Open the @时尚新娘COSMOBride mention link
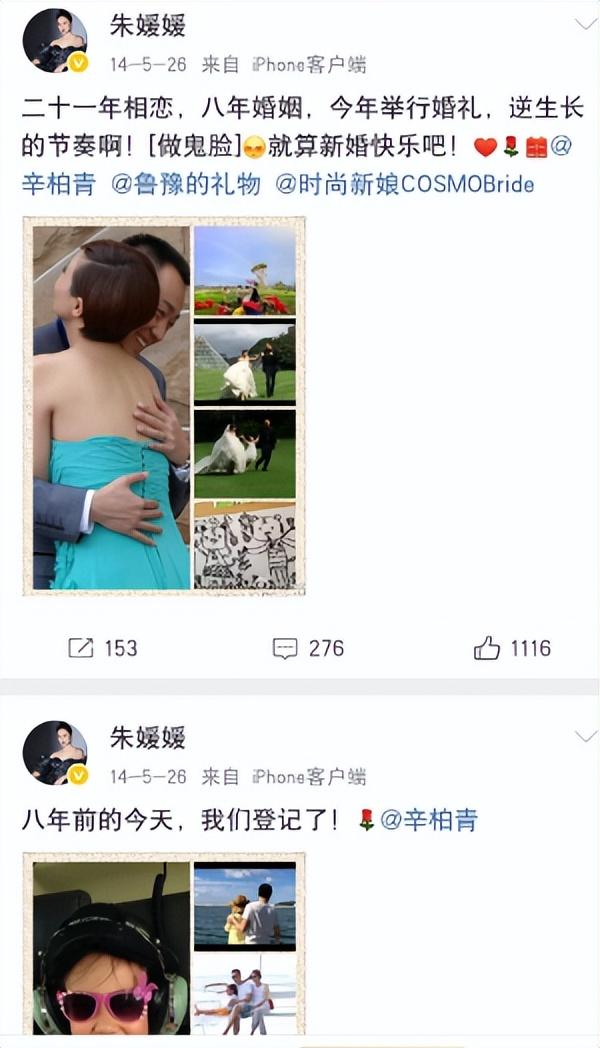The height and width of the screenshot is (1048, 600). (x=404, y=184)
